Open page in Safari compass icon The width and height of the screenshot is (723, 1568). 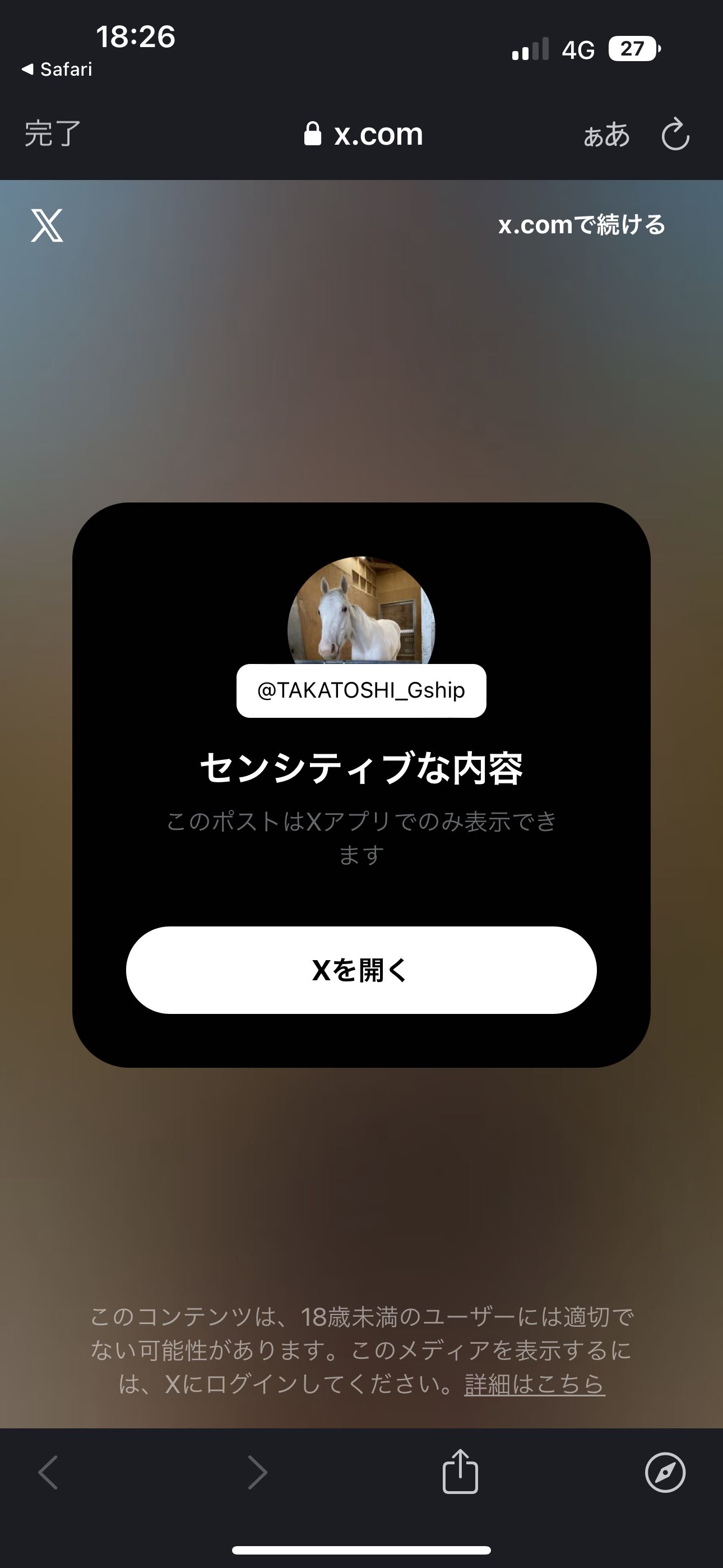665,1473
